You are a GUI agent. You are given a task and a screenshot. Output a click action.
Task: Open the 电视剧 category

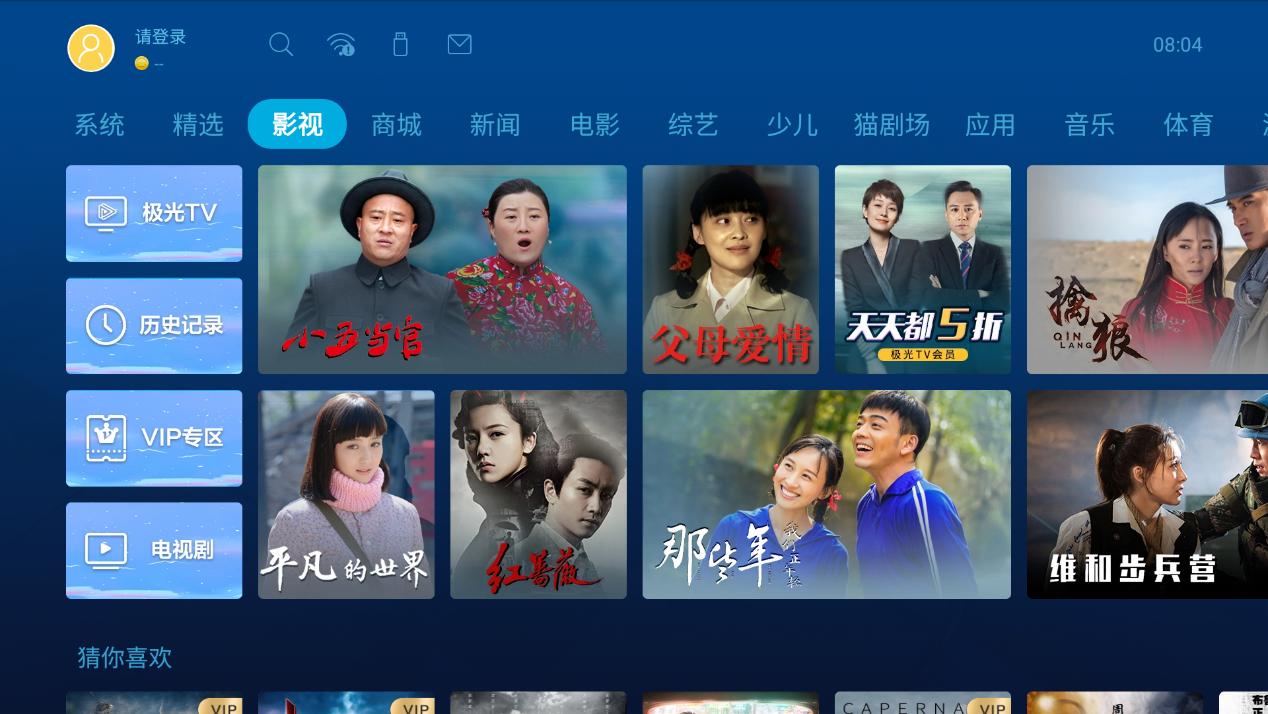coord(154,549)
